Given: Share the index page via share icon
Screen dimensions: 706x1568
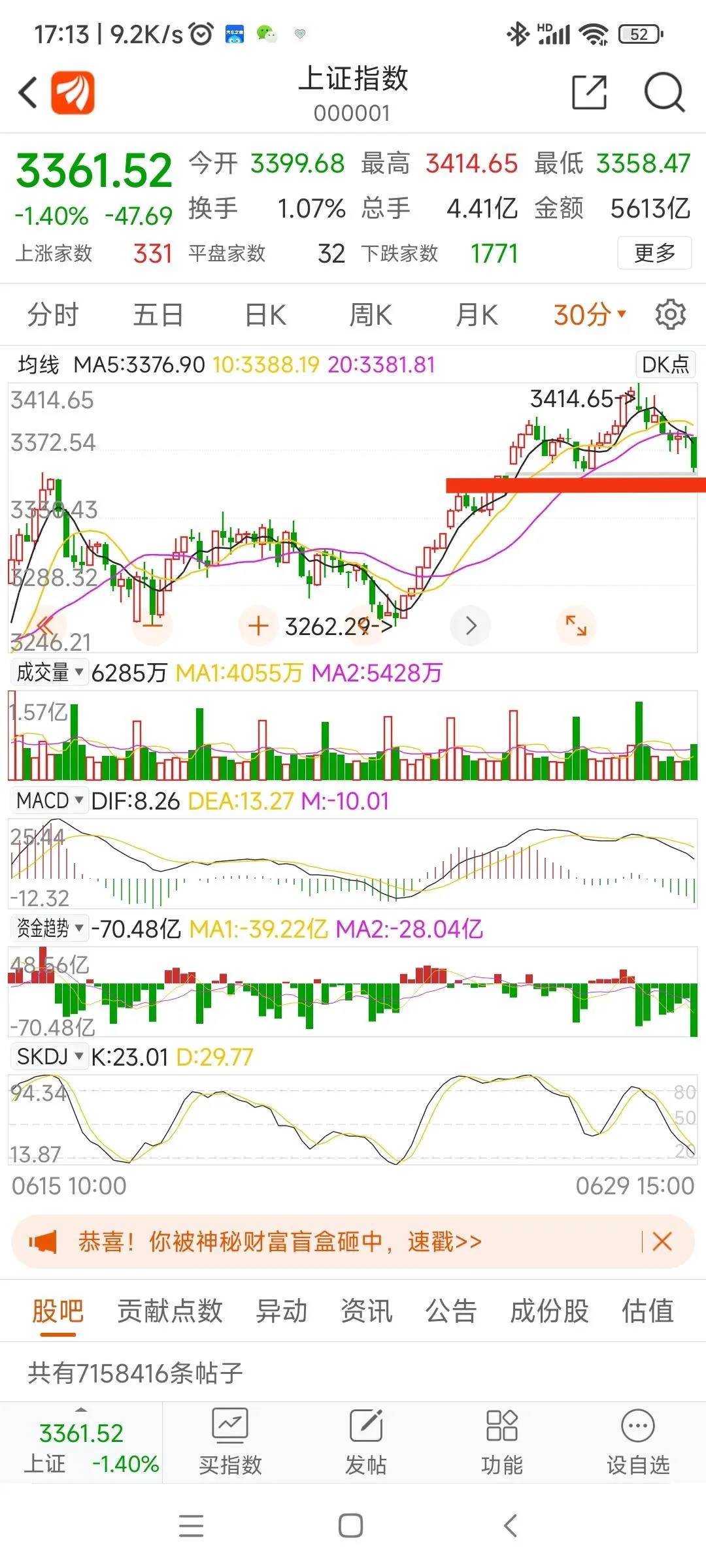Looking at the screenshot, I should click(x=589, y=92).
